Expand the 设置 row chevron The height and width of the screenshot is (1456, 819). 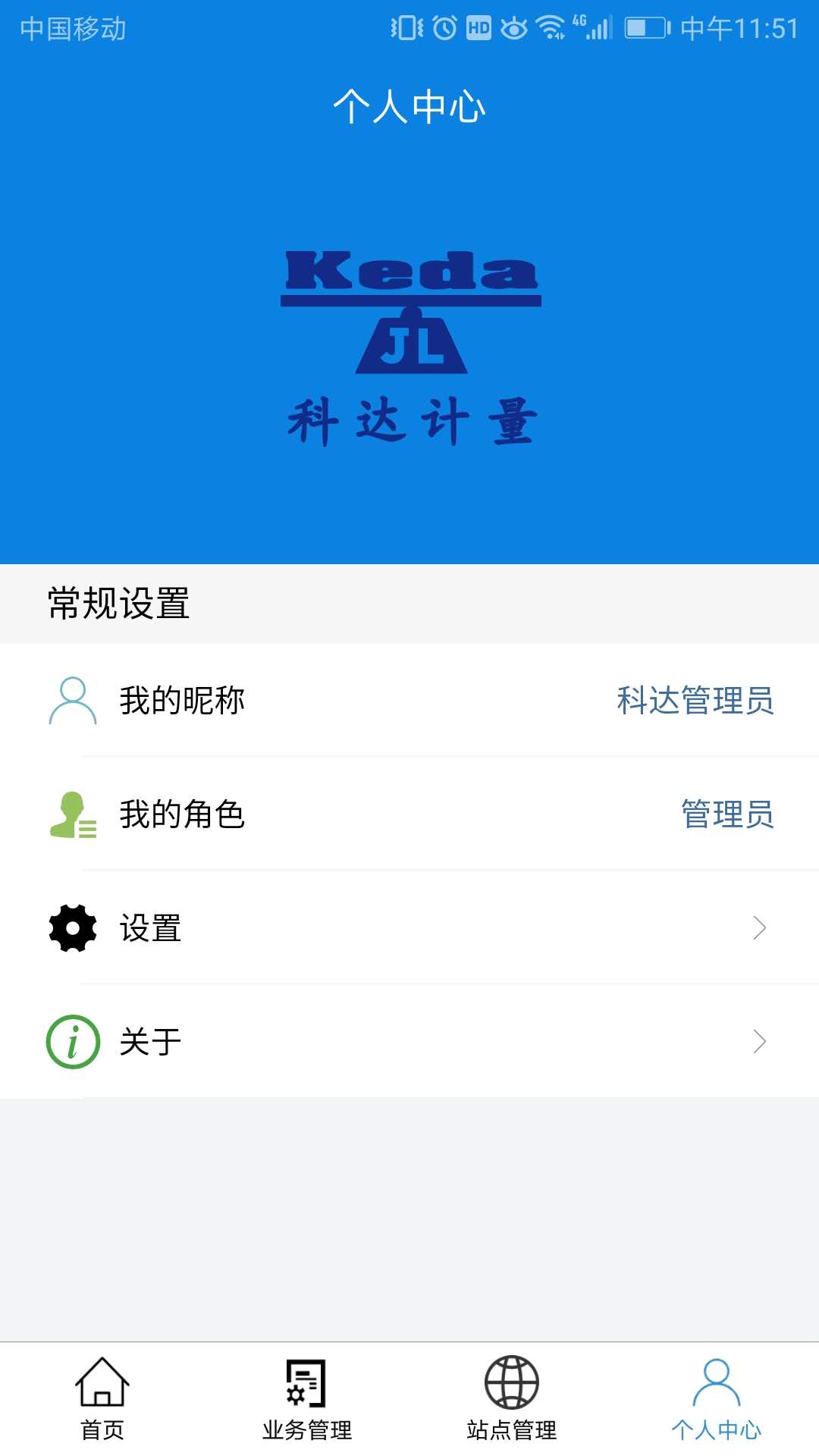click(x=759, y=928)
